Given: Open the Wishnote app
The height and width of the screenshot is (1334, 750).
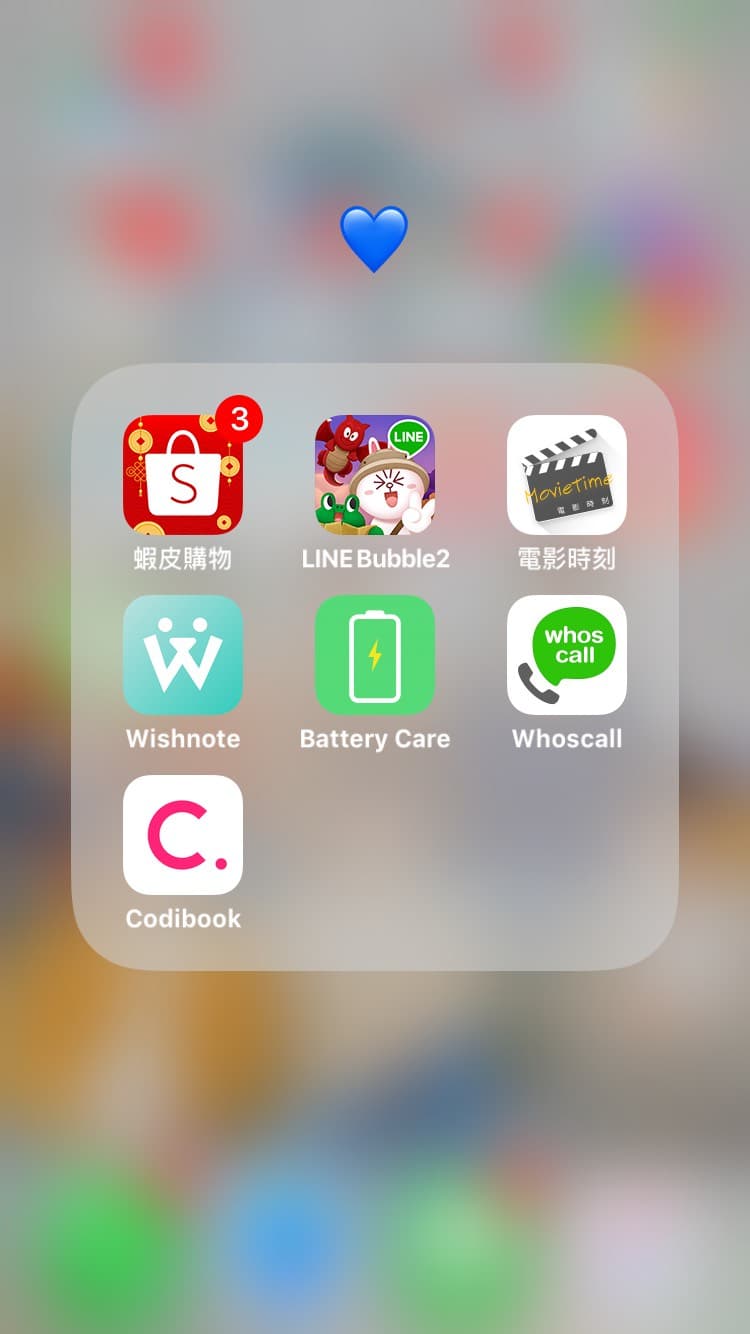Looking at the screenshot, I should (183, 655).
